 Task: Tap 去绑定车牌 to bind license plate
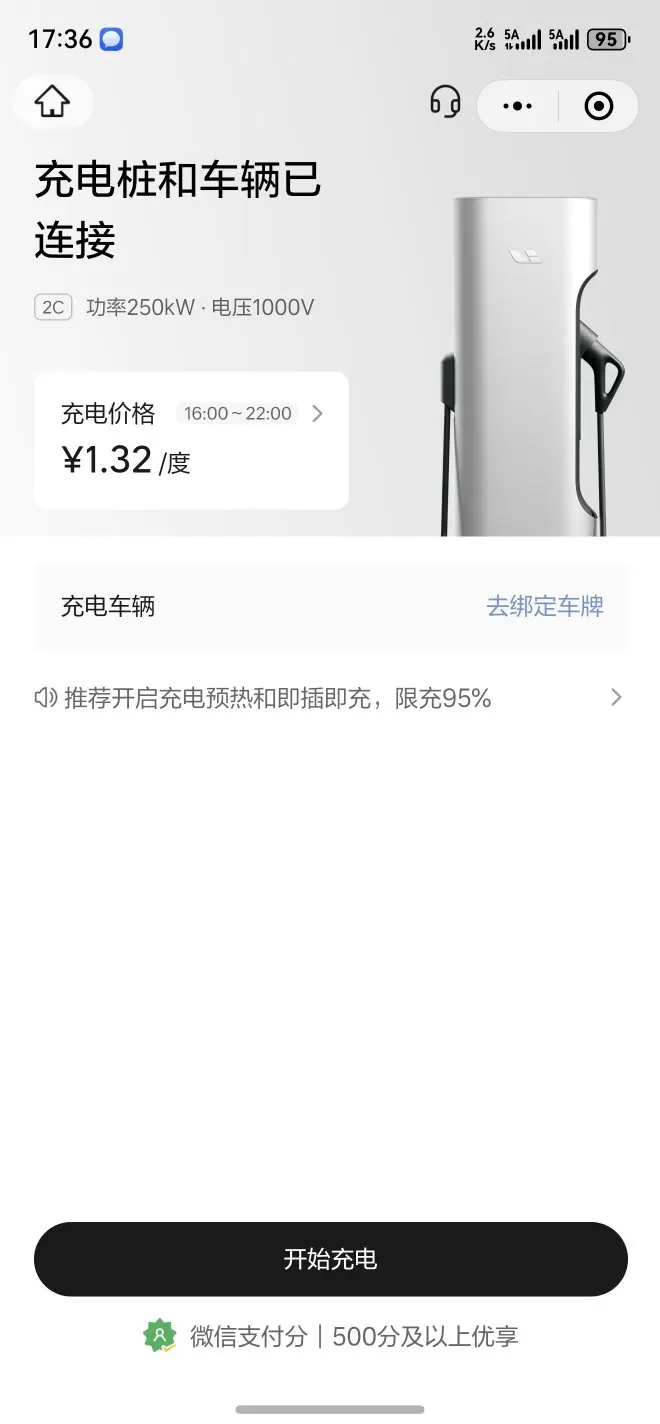[545, 606]
